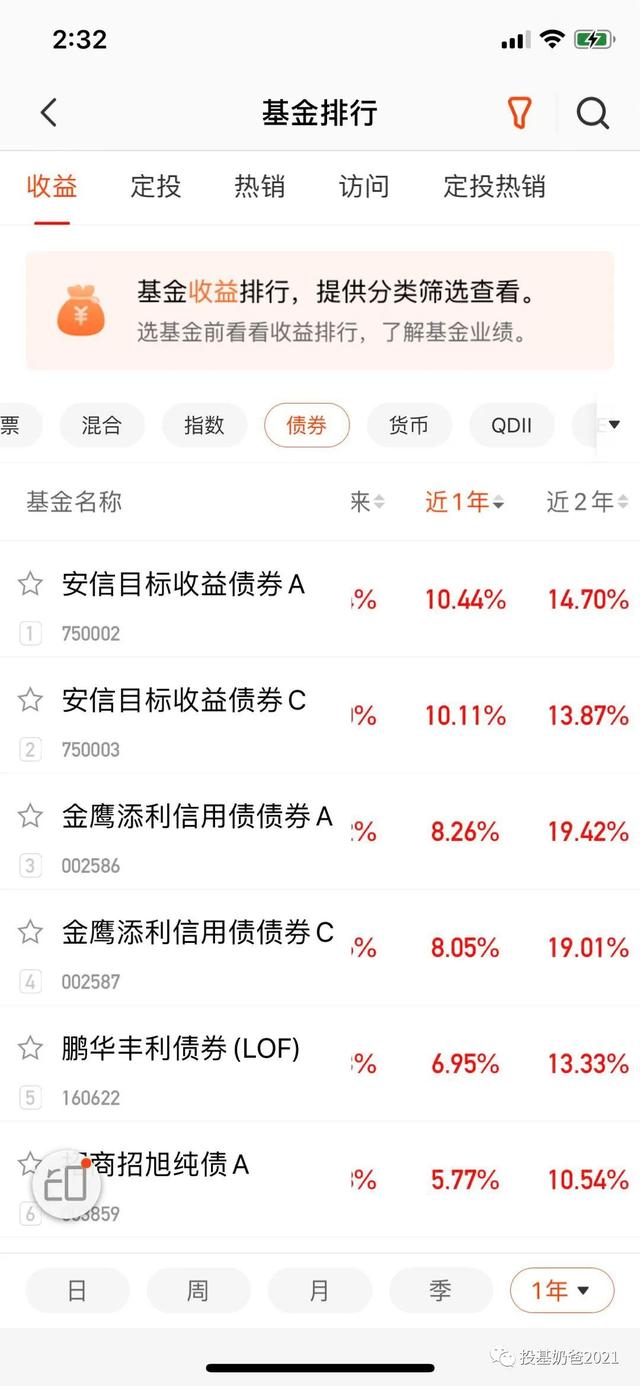Open the orange filter funnel icon
The image size is (640, 1386).
519,113
